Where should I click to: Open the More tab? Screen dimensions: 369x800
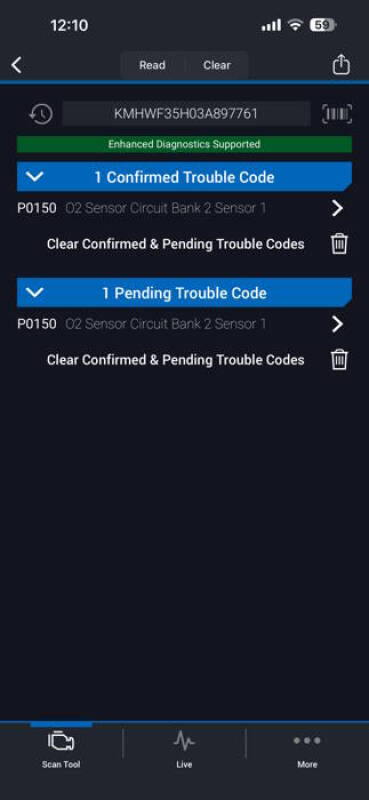pos(307,749)
